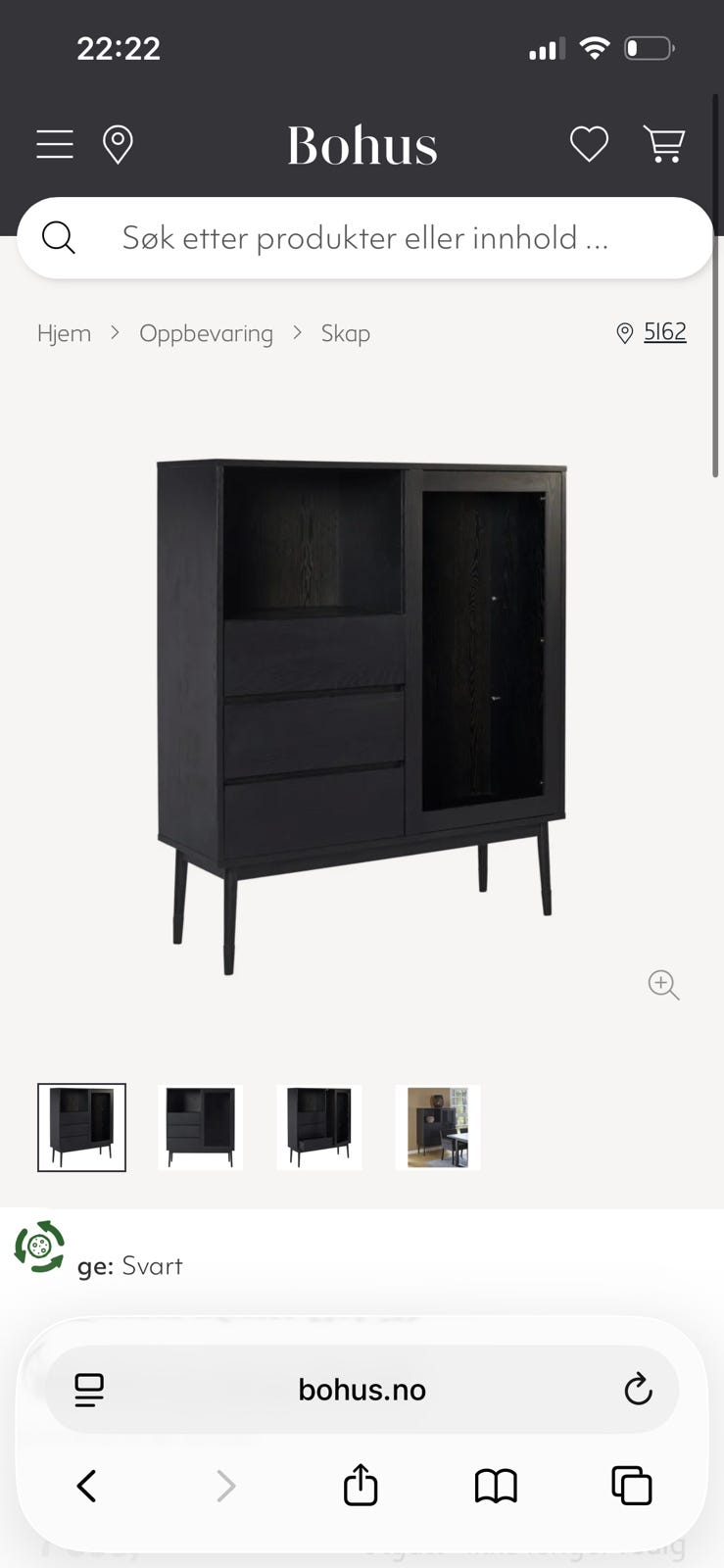This screenshot has height=1568, width=724.
Task: Open the shopping cart
Action: pyautogui.click(x=663, y=144)
